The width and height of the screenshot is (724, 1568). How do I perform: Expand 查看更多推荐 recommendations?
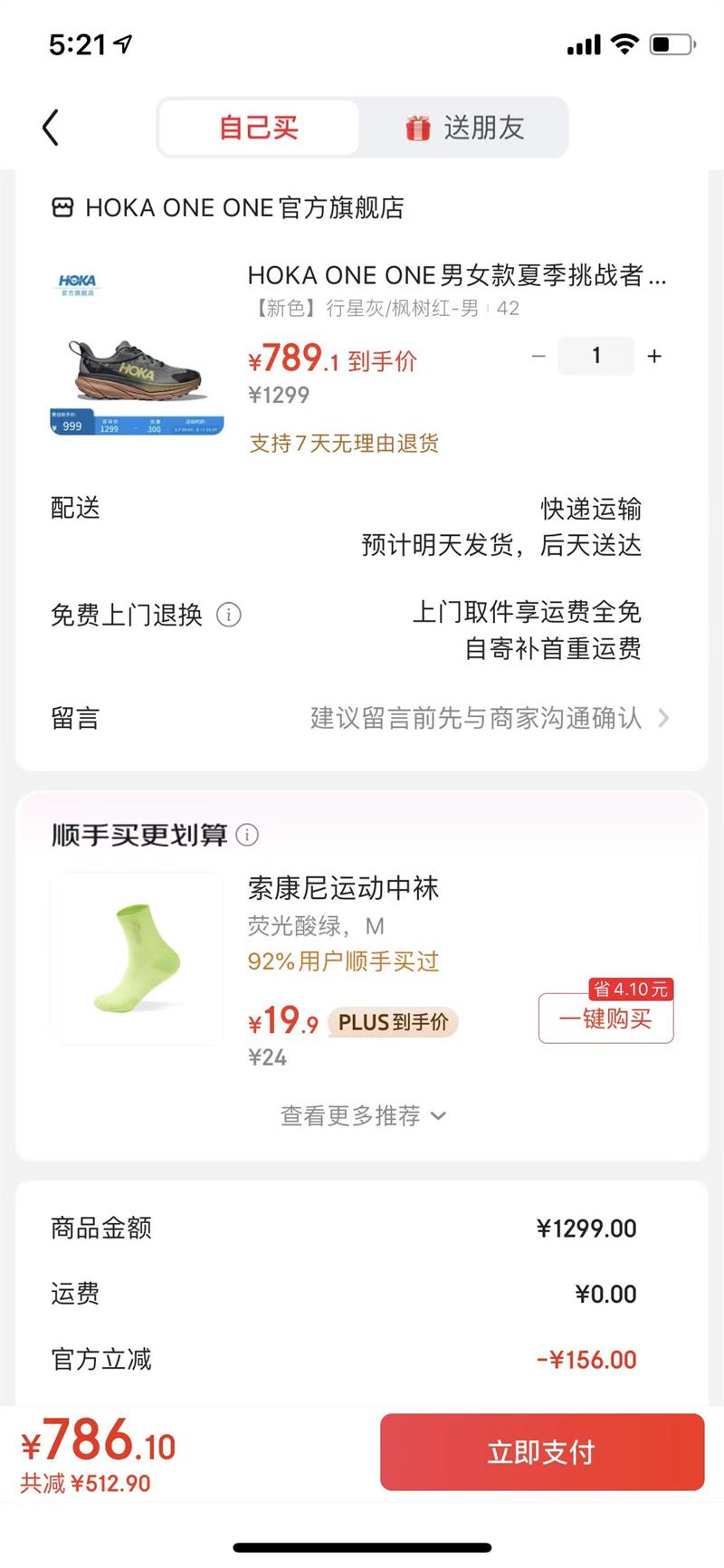(362, 1116)
